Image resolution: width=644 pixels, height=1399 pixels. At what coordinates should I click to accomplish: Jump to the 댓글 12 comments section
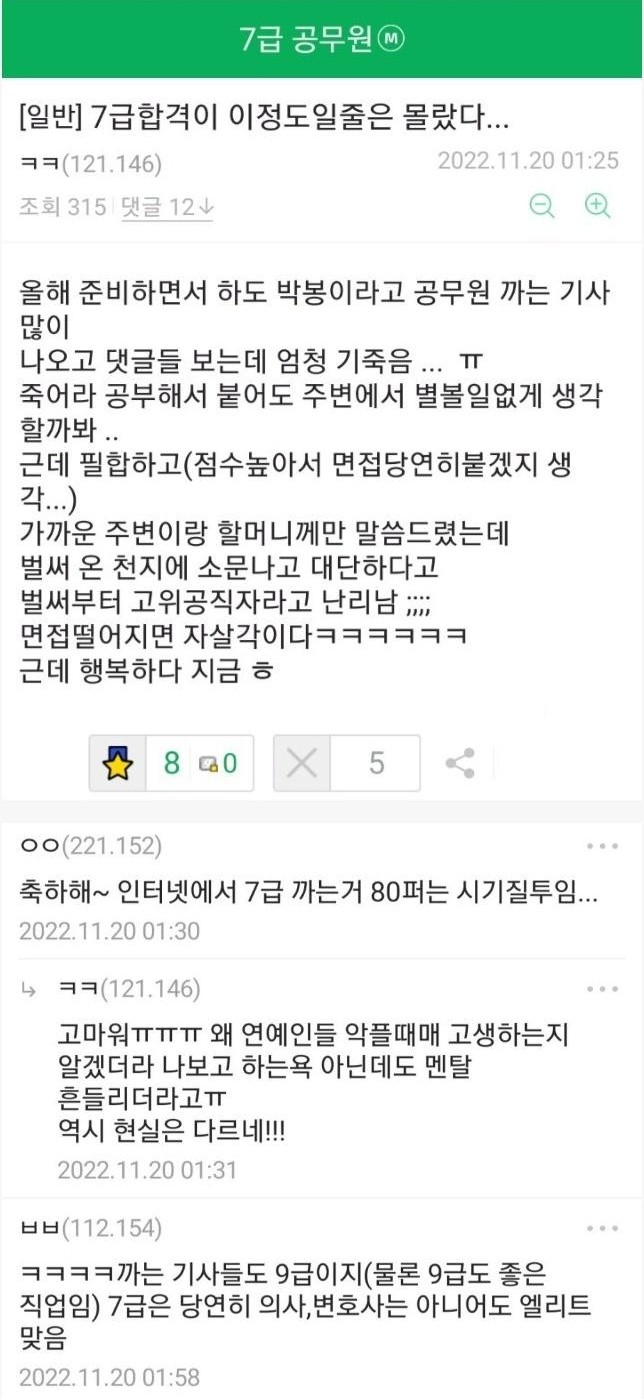tap(167, 207)
